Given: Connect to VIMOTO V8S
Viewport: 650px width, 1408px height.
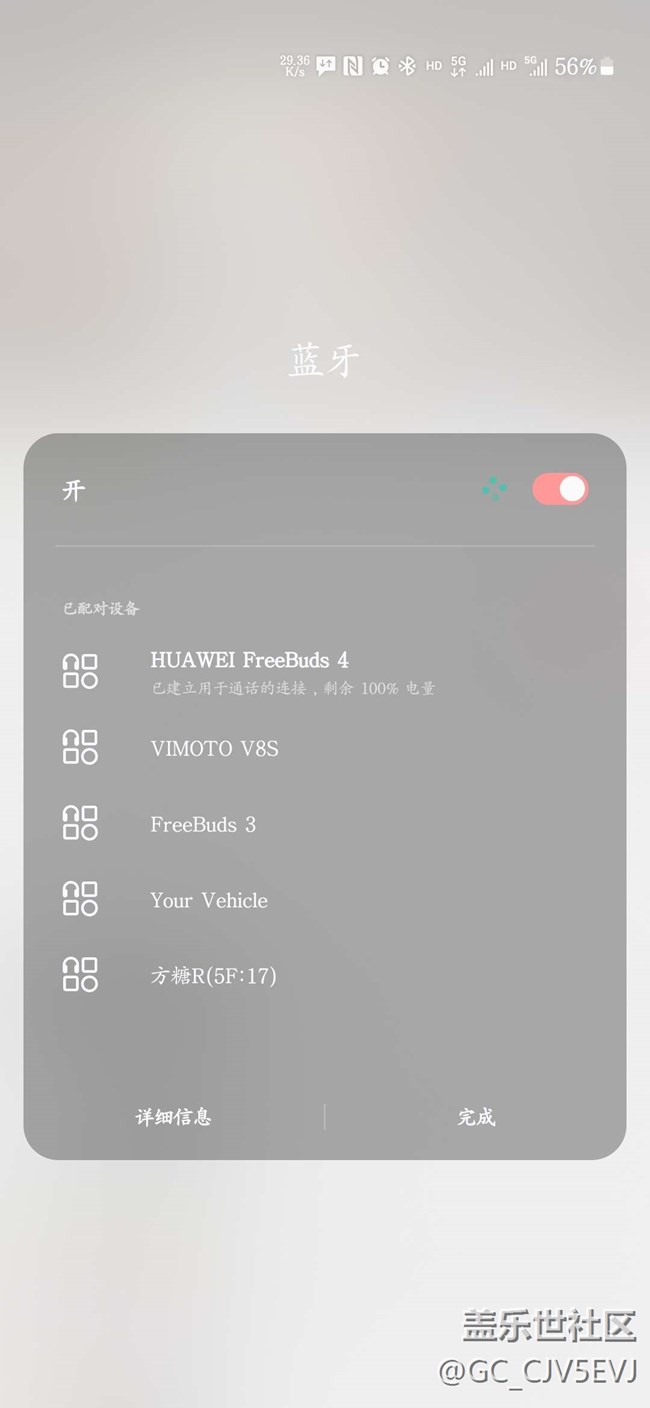Looking at the screenshot, I should [214, 748].
